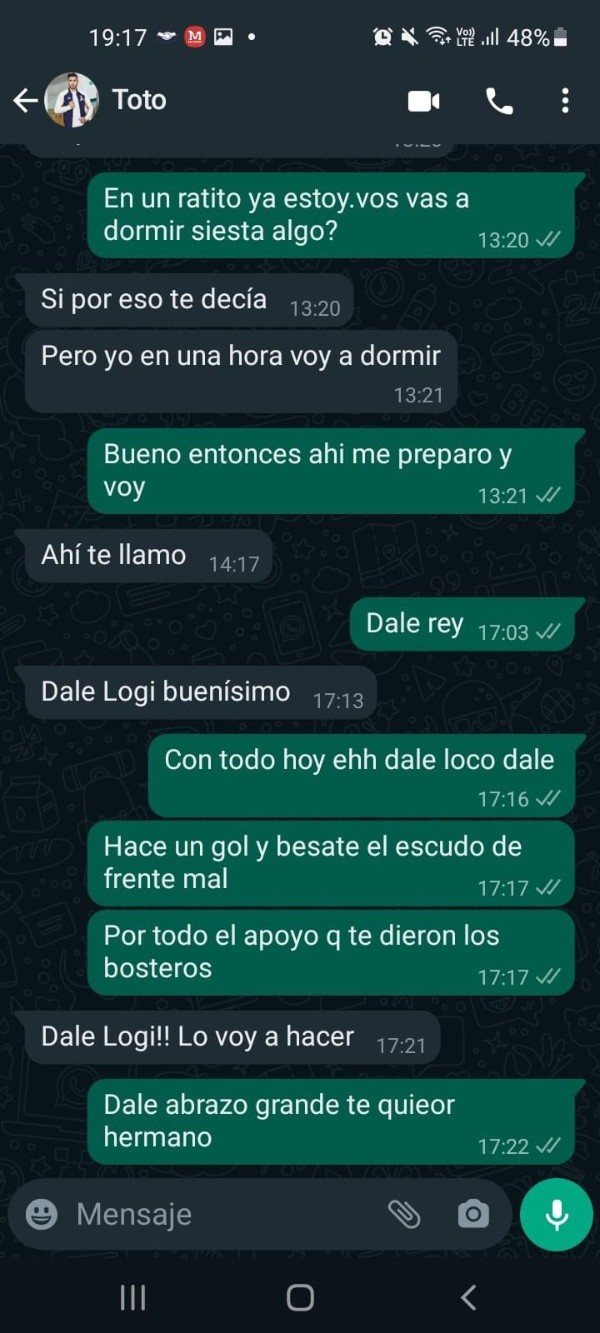
Task: Start a video call with Toto
Action: pyautogui.click(x=424, y=100)
